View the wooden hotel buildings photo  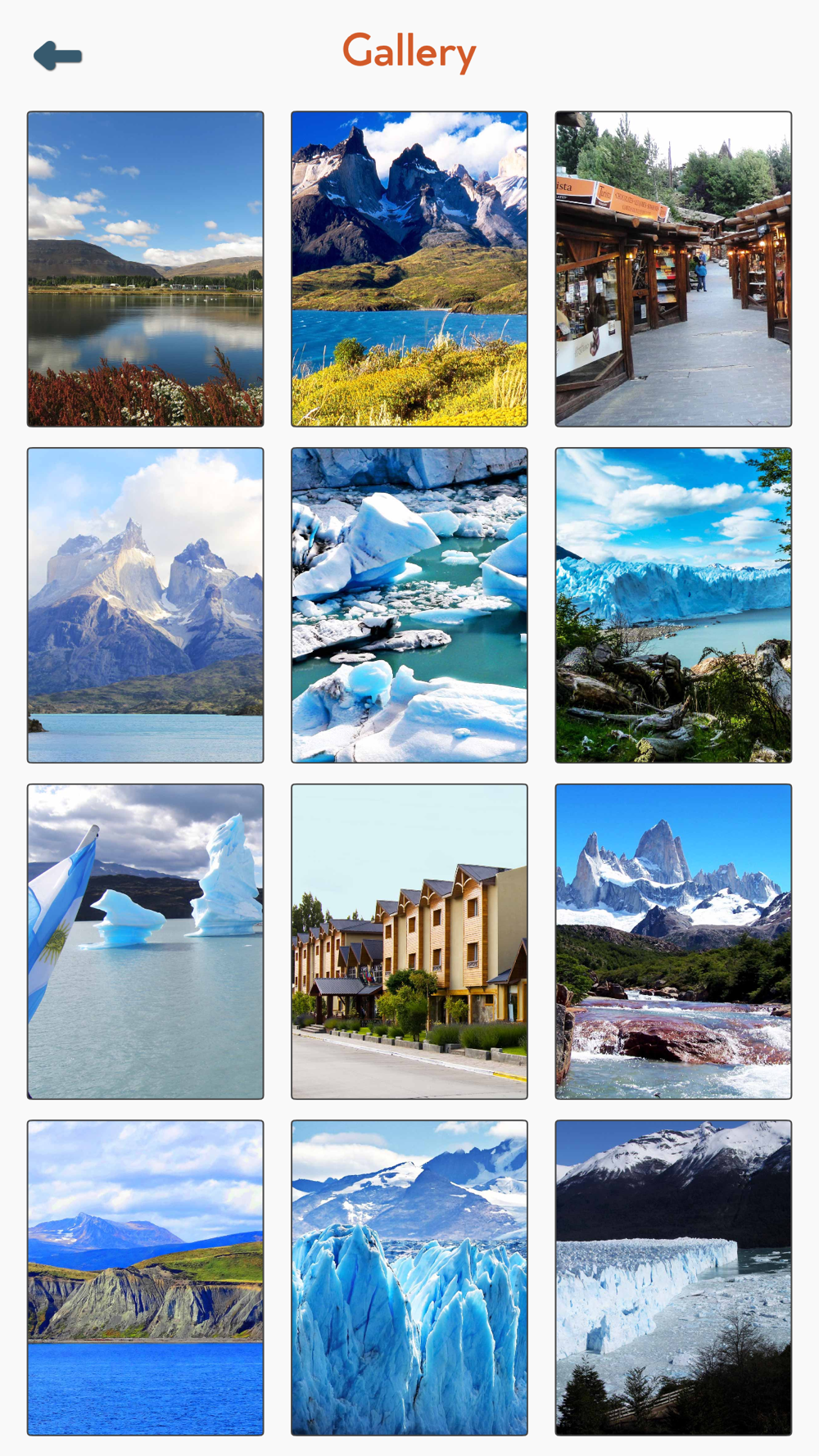[x=409, y=942]
